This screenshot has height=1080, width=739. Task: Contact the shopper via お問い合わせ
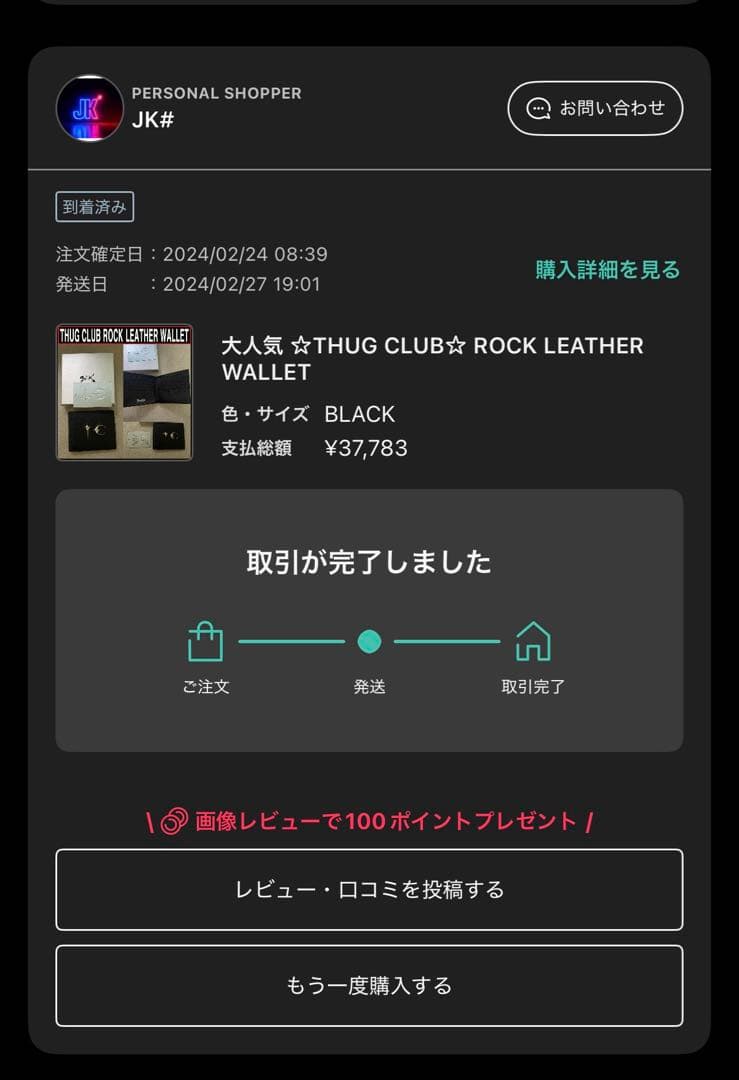[594, 108]
